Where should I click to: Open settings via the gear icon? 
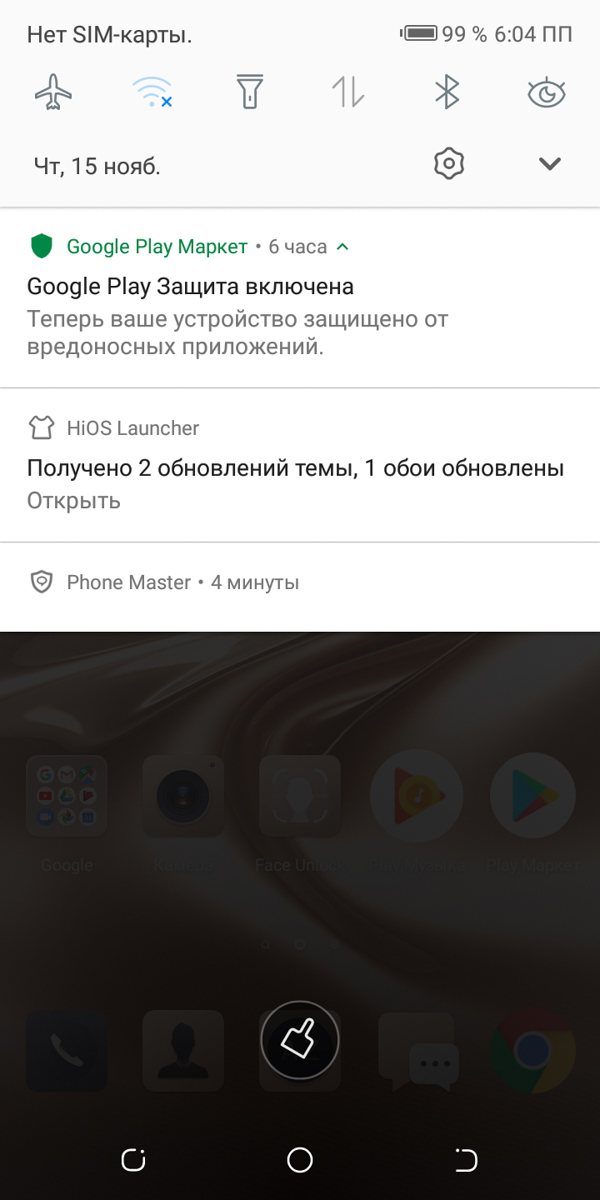449,164
